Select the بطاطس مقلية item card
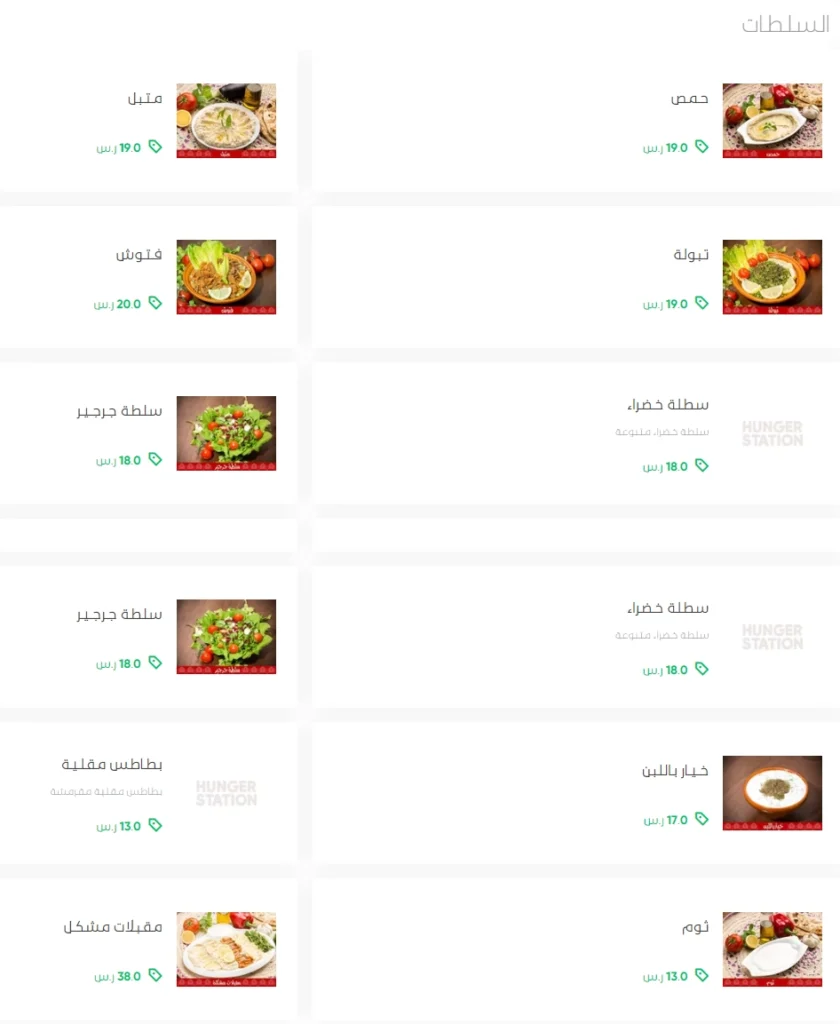The width and height of the screenshot is (840, 1024). coord(150,793)
